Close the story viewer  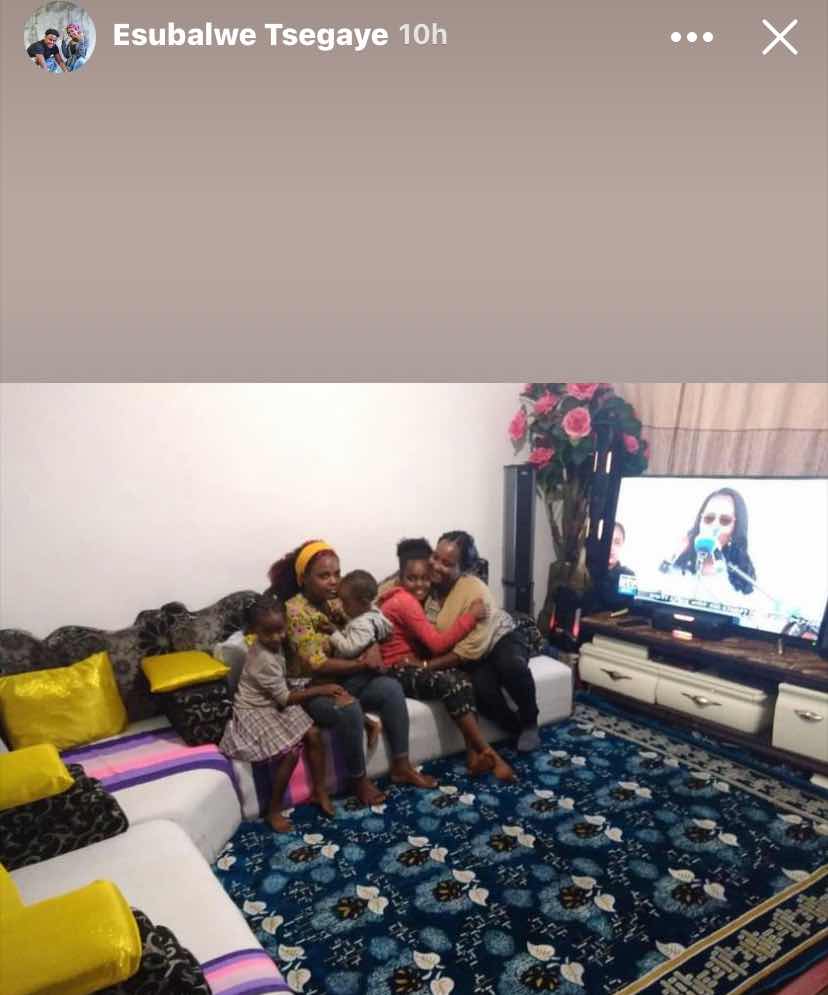click(x=779, y=37)
